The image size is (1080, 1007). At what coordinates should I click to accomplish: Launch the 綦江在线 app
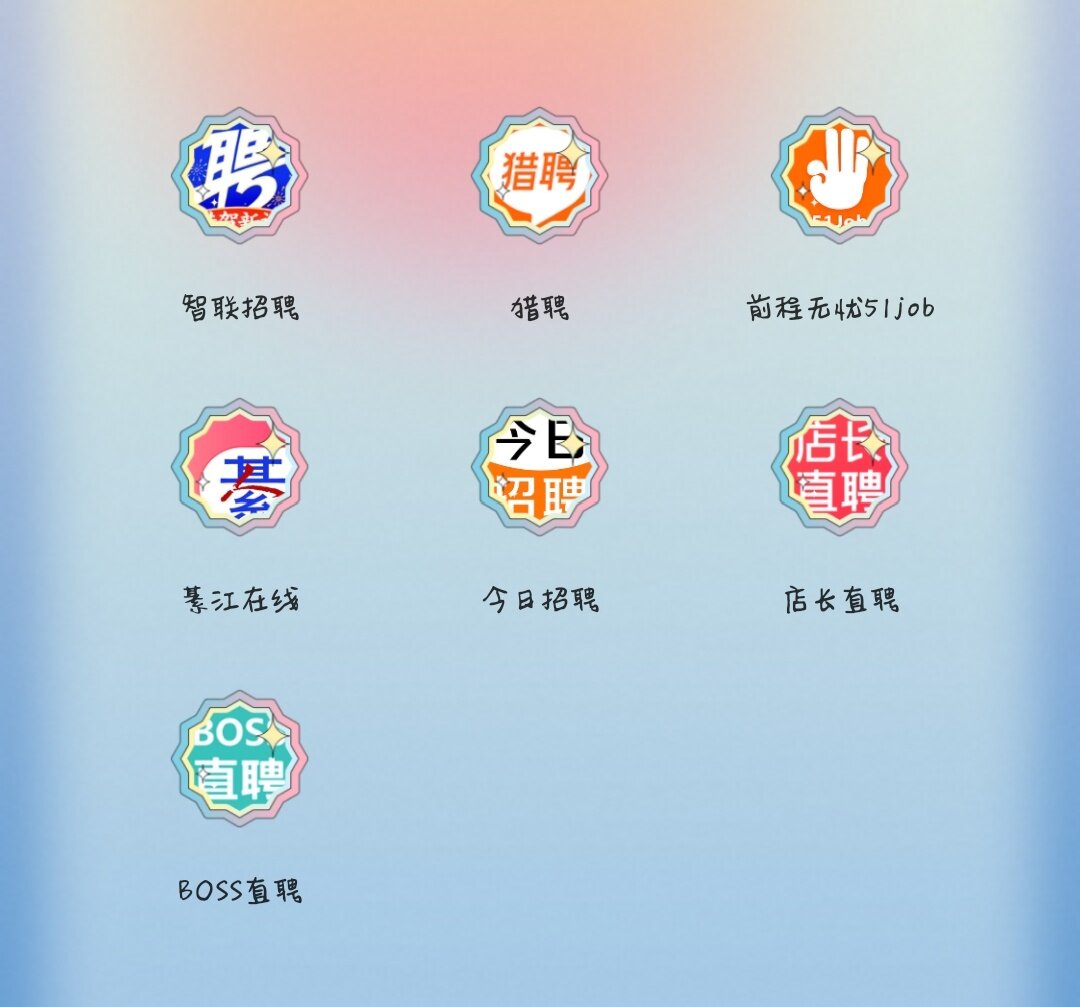point(240,467)
